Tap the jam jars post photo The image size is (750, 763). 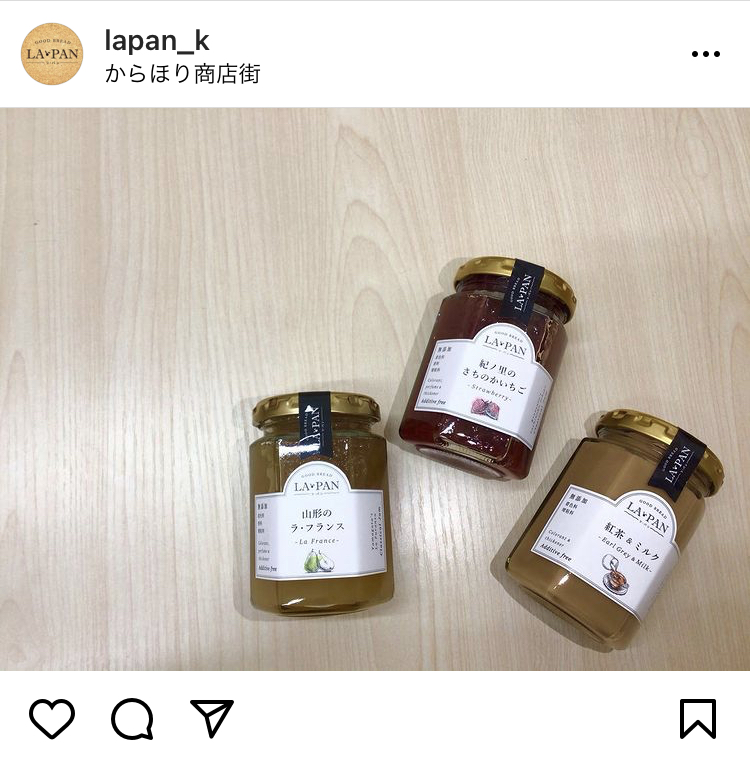pos(375,390)
